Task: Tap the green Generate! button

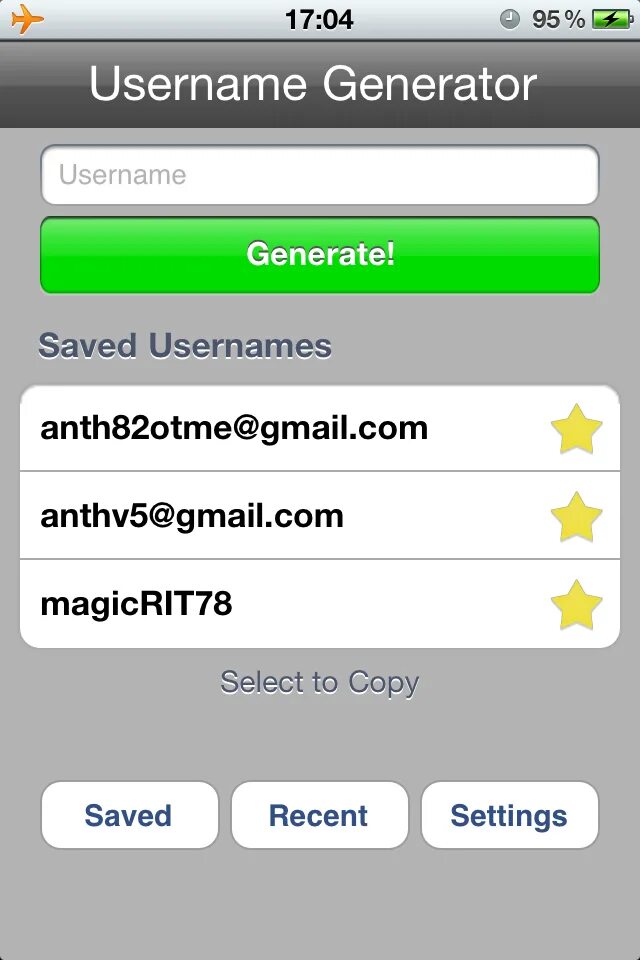Action: point(319,254)
